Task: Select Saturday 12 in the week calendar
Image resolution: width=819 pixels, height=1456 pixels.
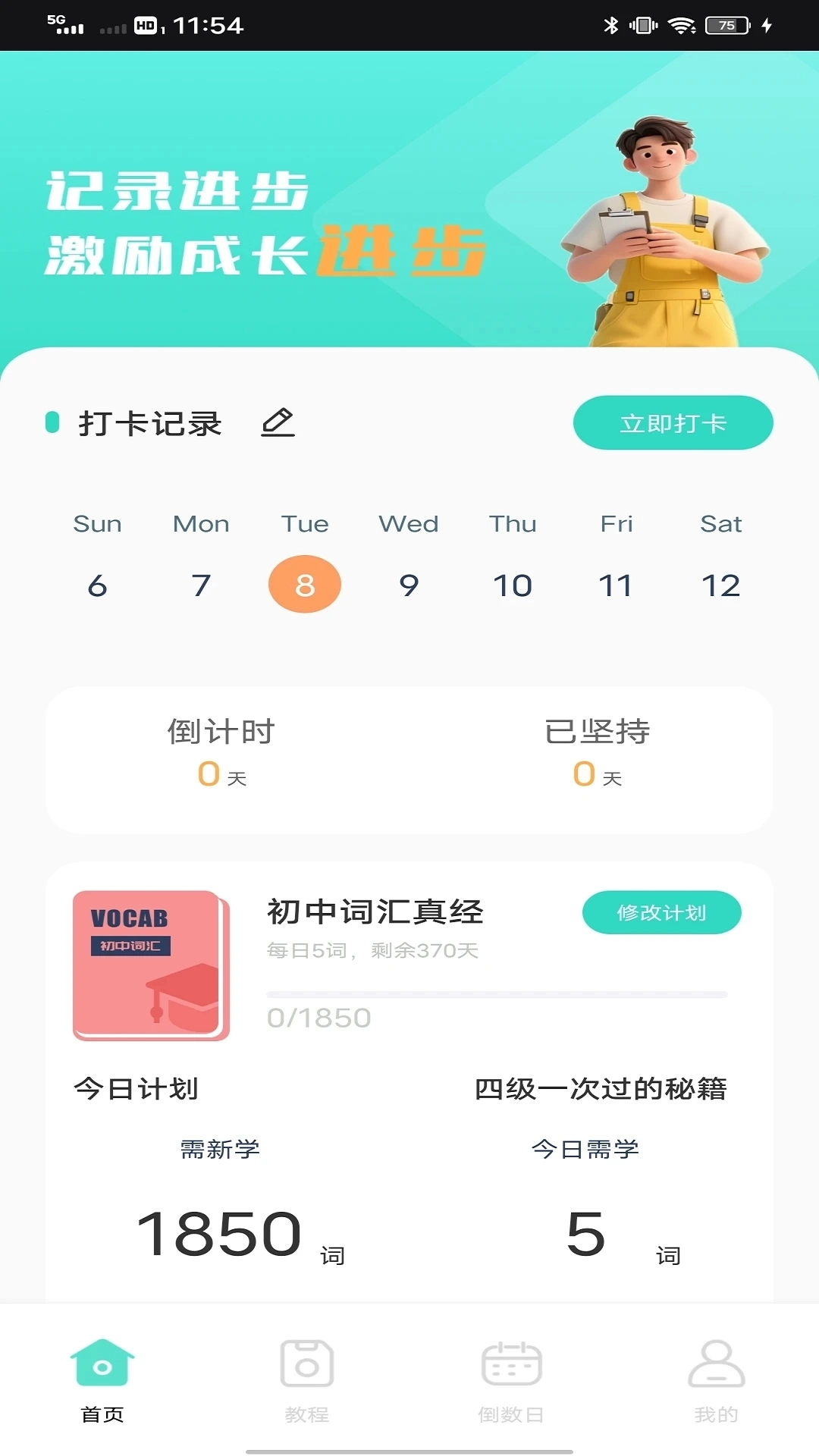Action: 720,585
